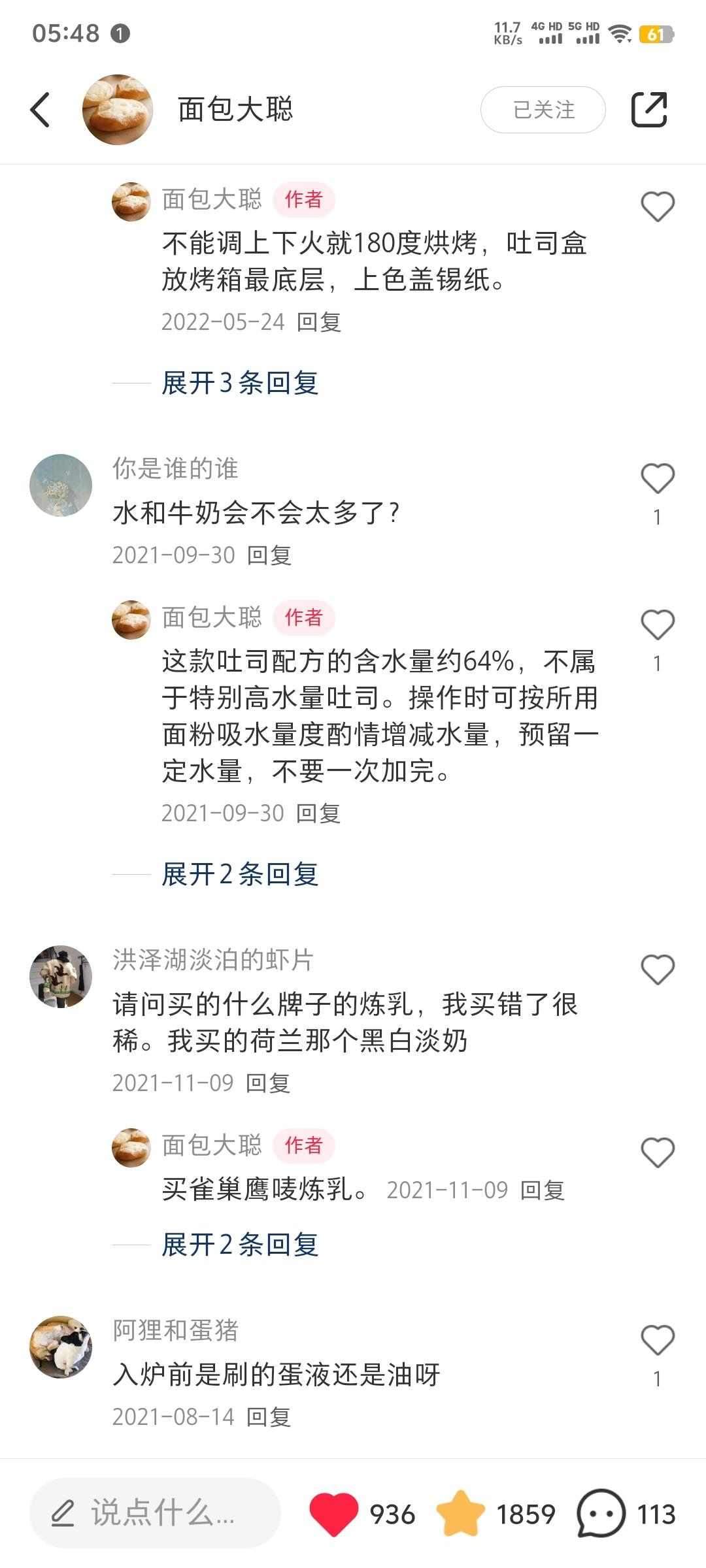The width and height of the screenshot is (706, 1568).
Task: Share this post via top-right icon
Action: 648,110
